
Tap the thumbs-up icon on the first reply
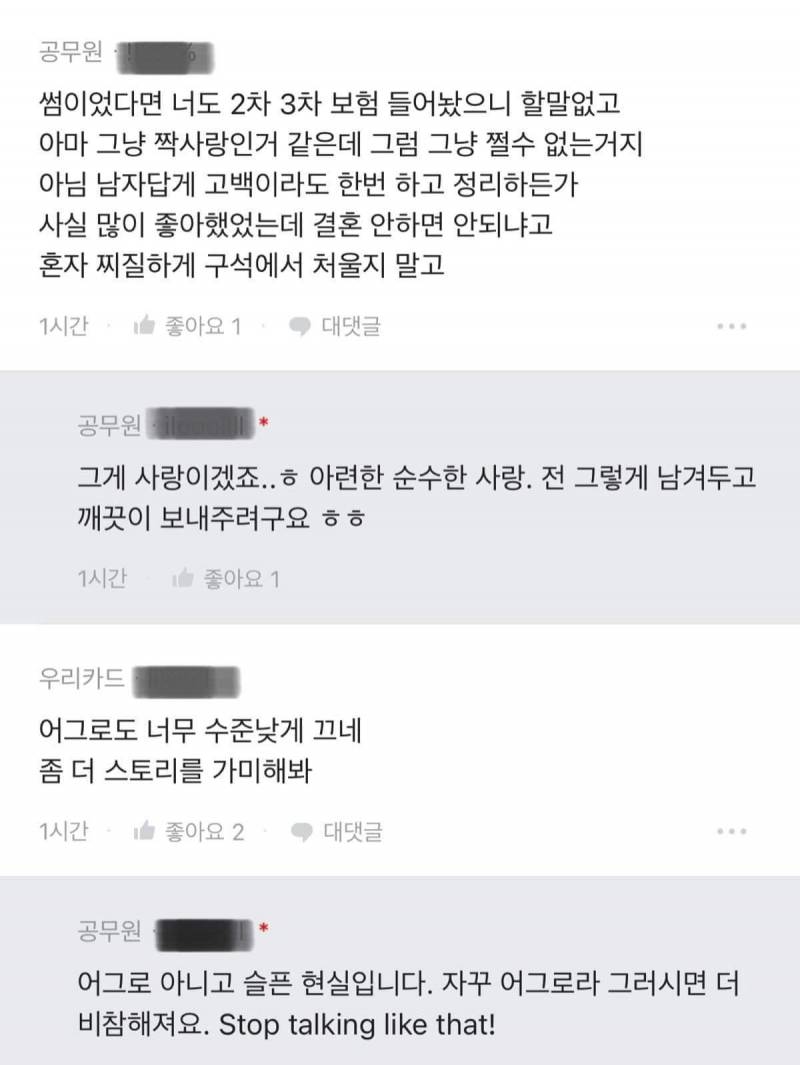click(185, 578)
